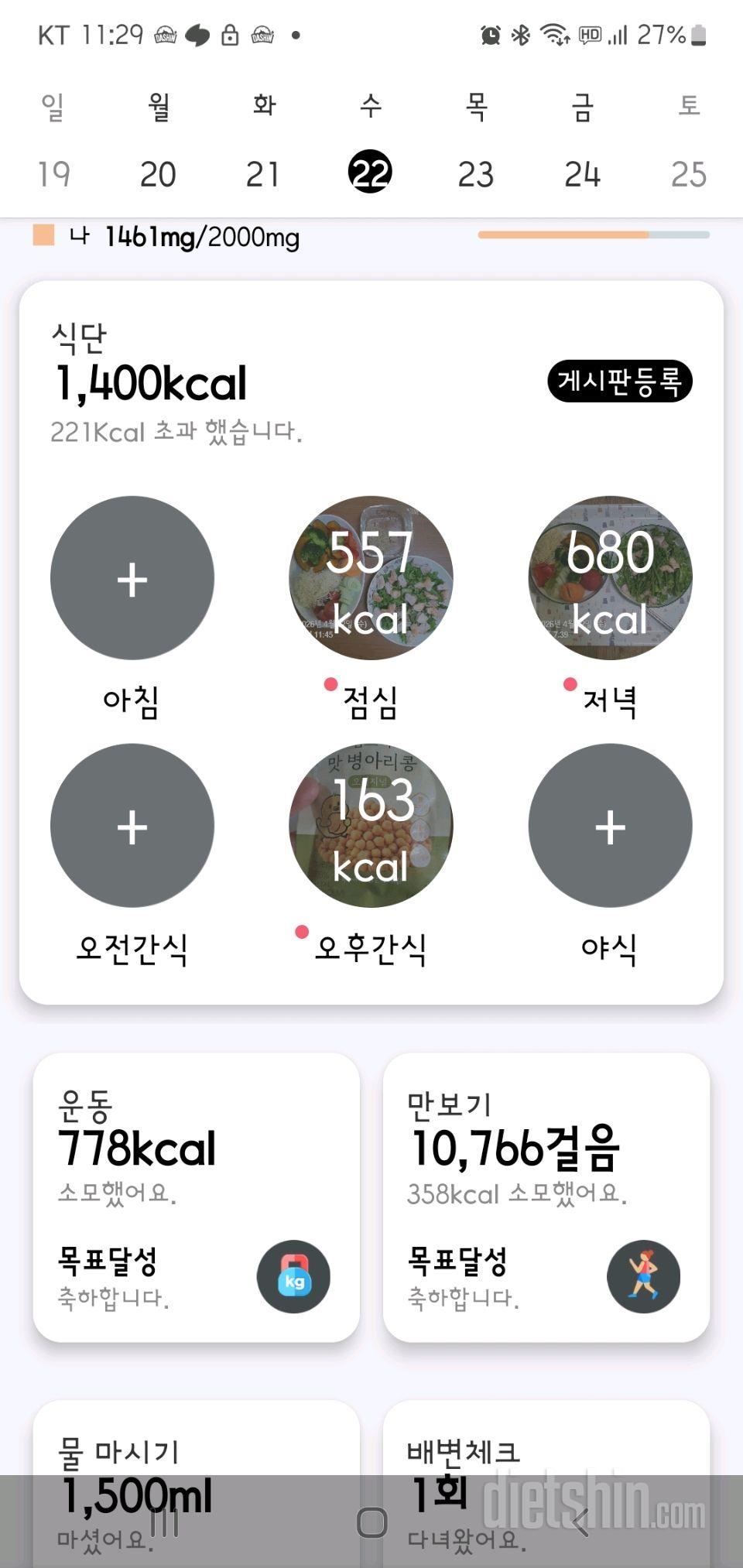Add a late-night meal under 야식
743x1568 pixels.
[610, 826]
